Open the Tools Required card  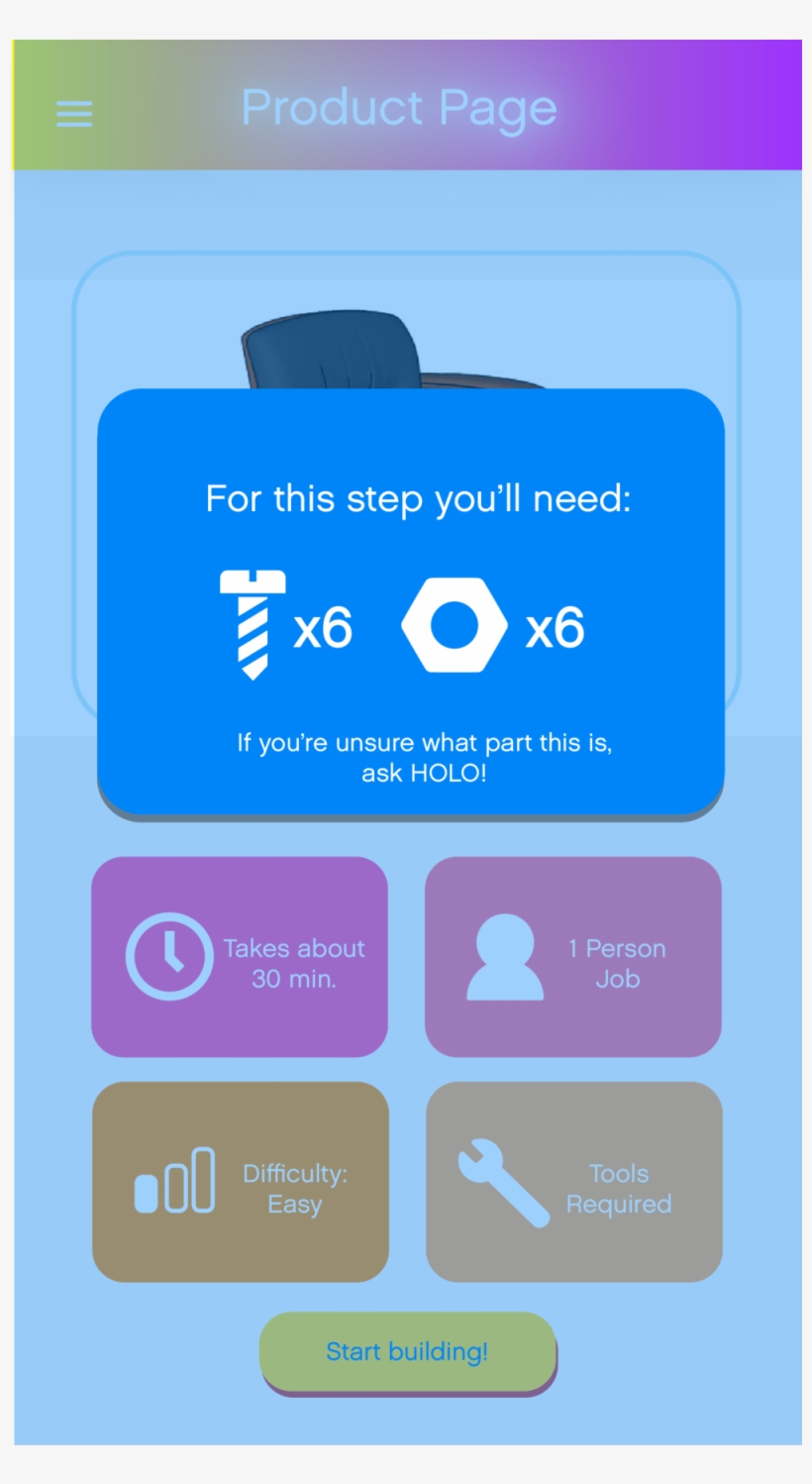point(574,1182)
